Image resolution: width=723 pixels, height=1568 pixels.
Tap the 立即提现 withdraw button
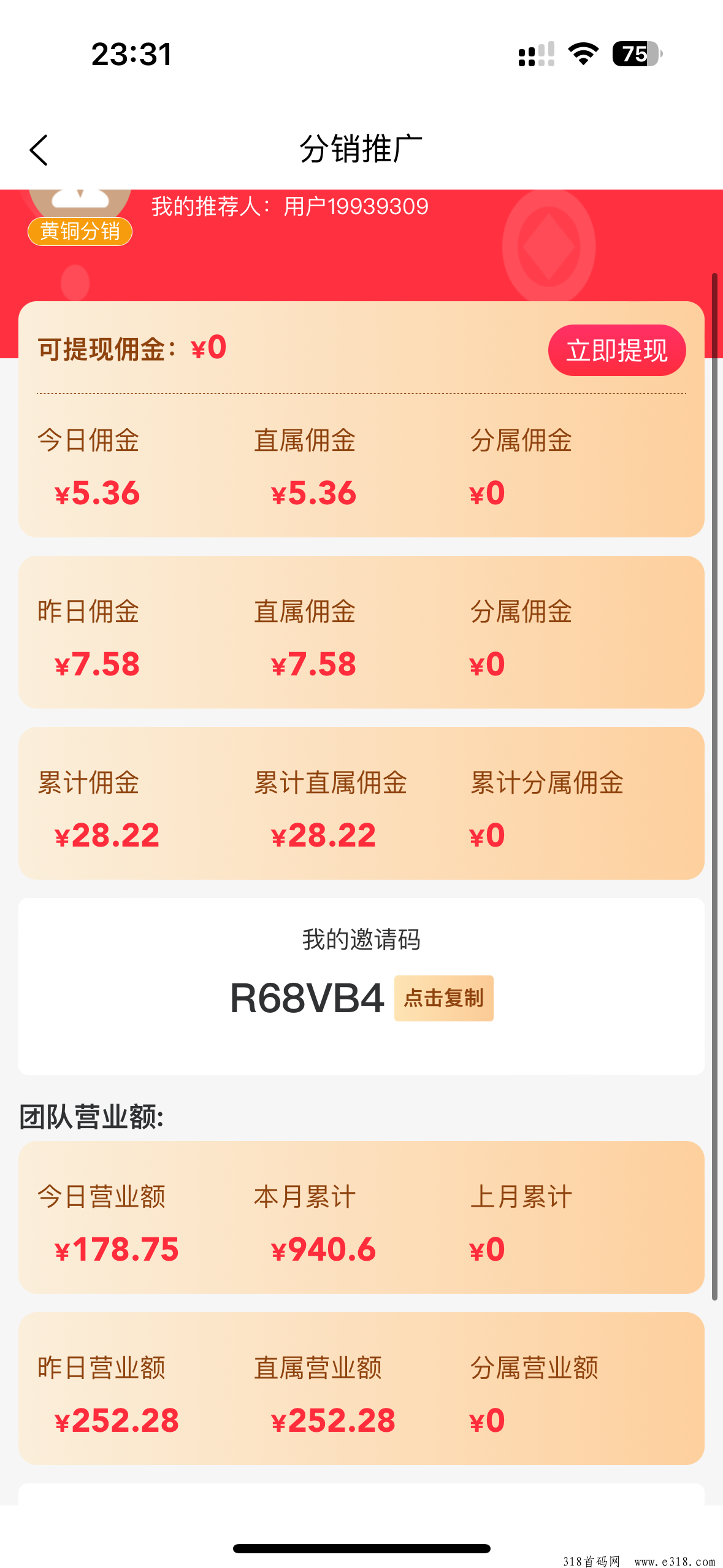pos(616,350)
